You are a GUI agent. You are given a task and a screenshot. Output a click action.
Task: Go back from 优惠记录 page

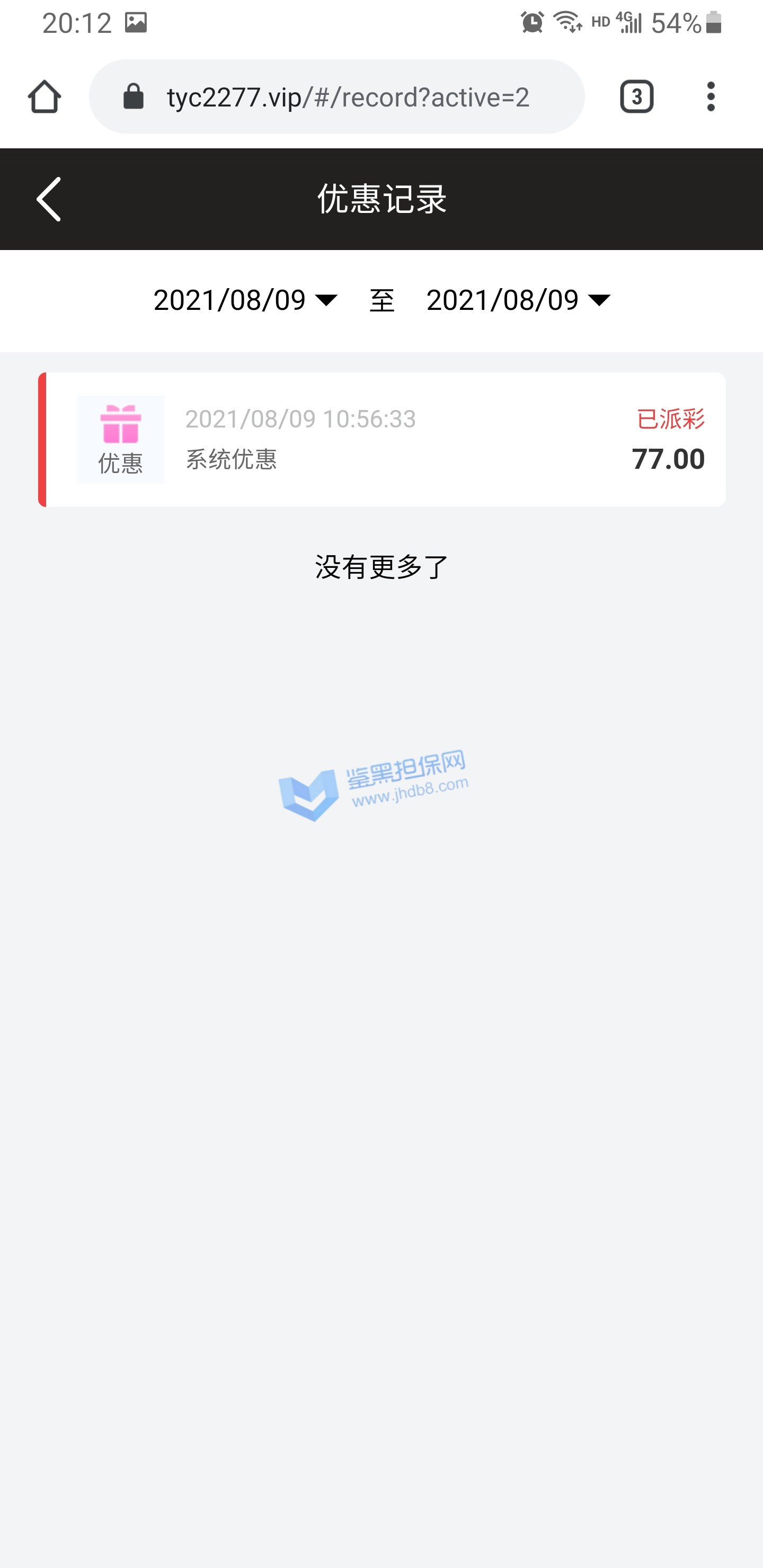point(49,199)
